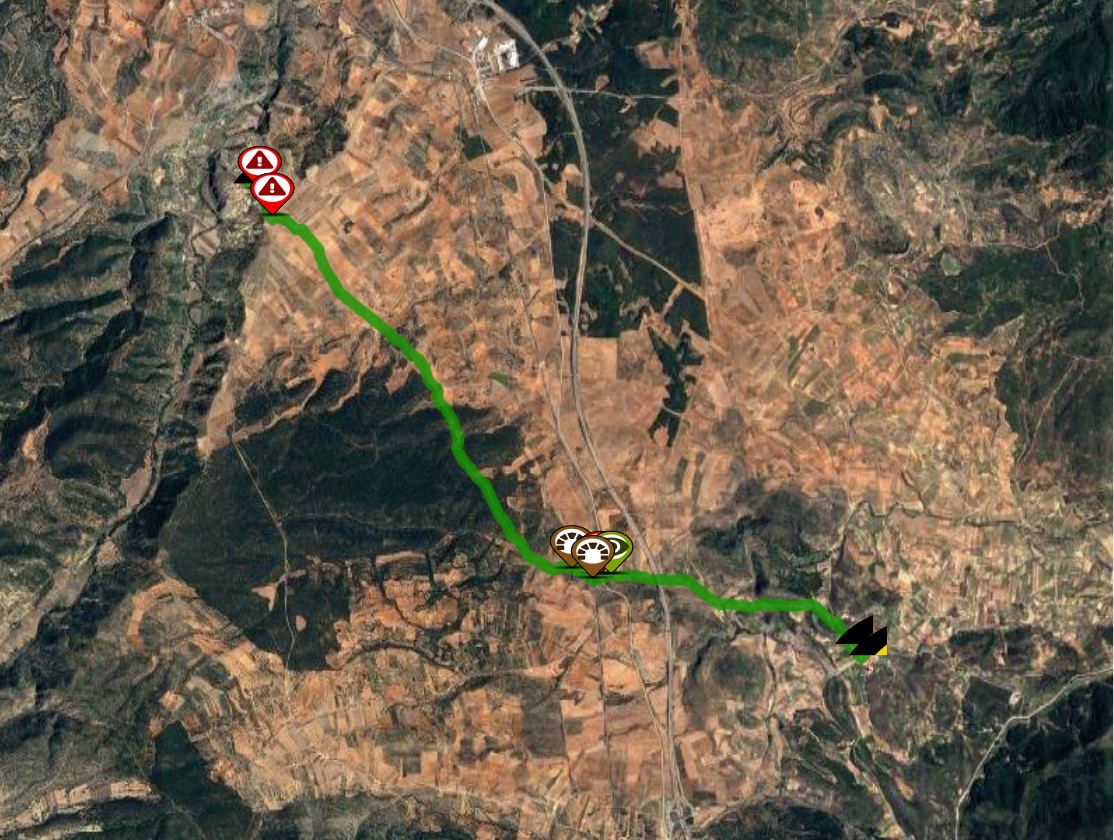Viewport: 1114px width, 840px height.
Task: Open the lower red warning marker
Action: (273, 189)
